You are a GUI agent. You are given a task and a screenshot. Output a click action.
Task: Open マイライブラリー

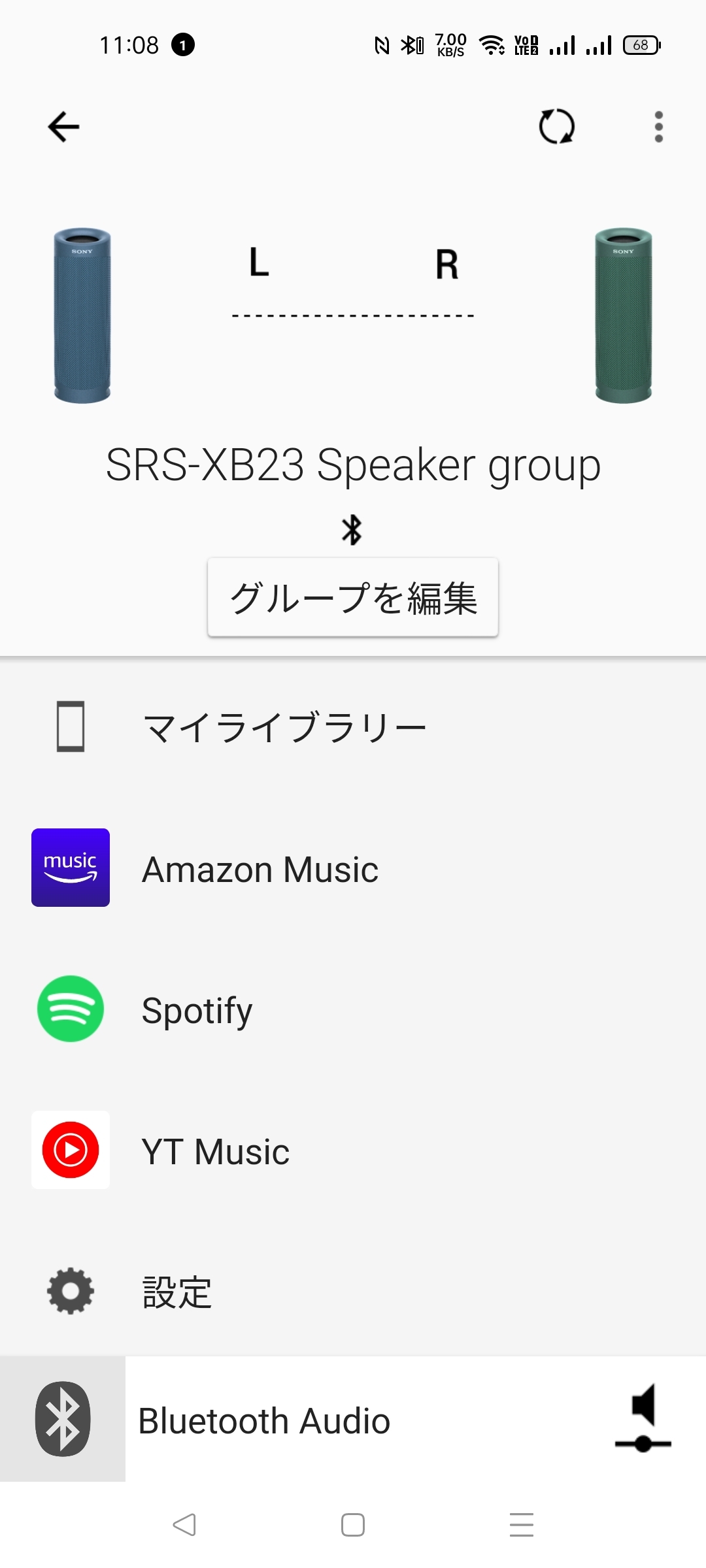point(284,727)
